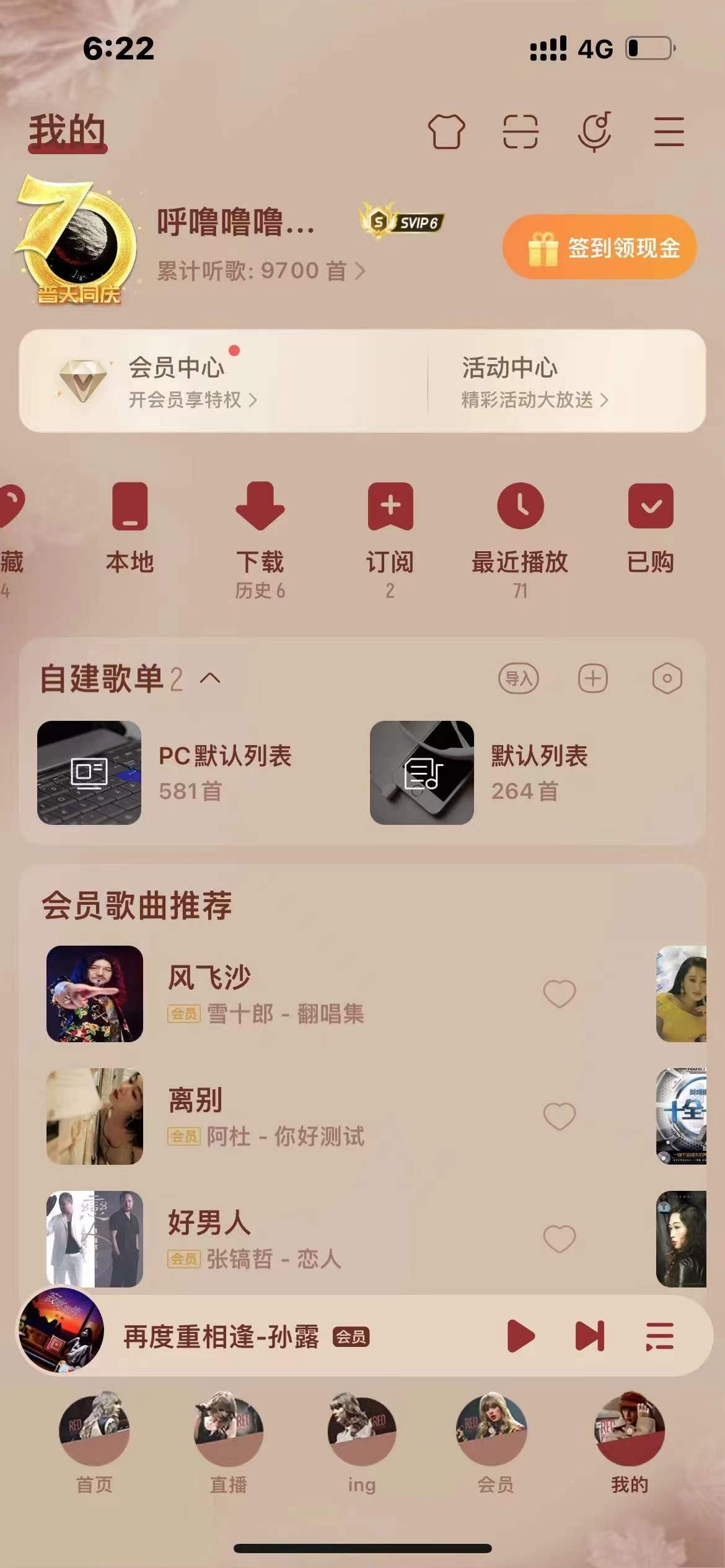Open PC默认列表 playlist

(x=186, y=772)
